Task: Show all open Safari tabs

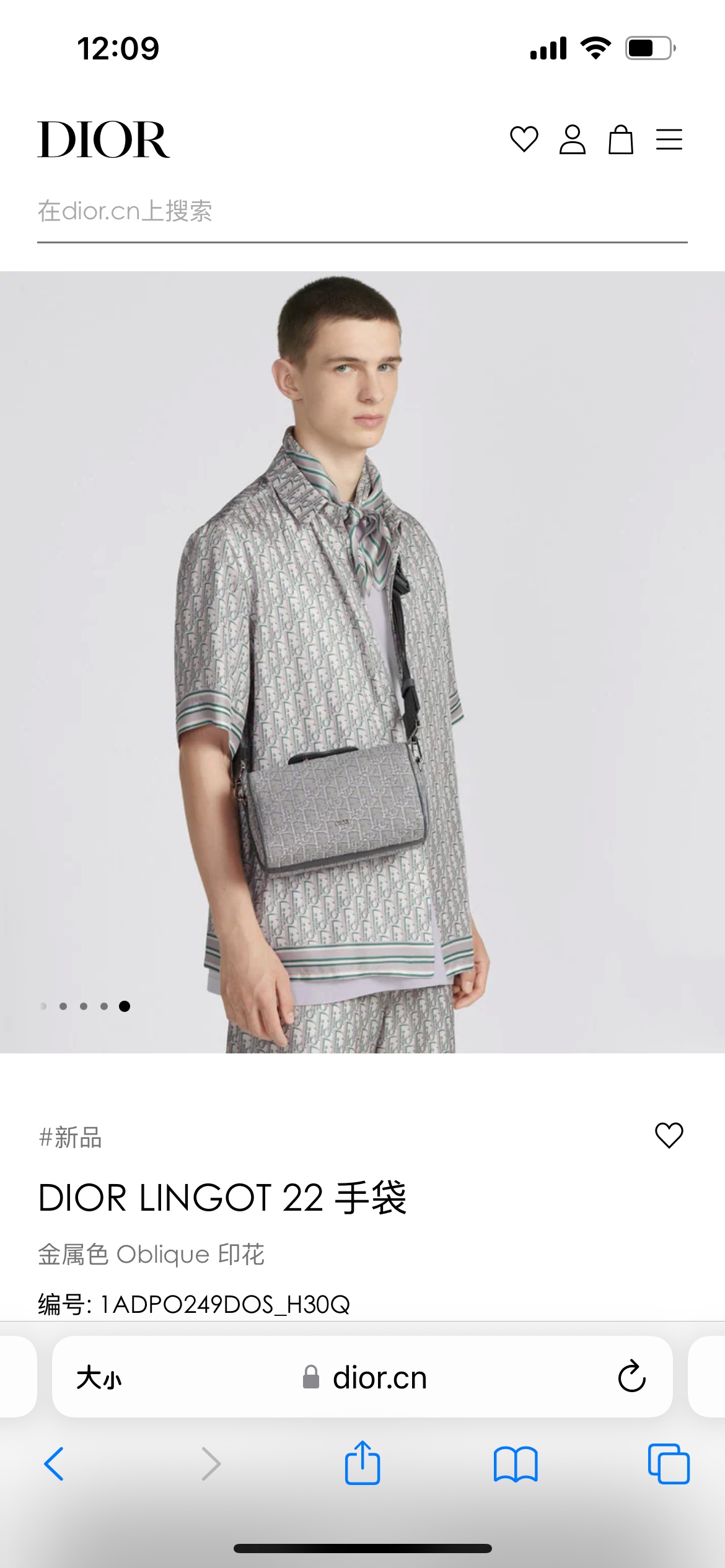Action: (669, 1464)
